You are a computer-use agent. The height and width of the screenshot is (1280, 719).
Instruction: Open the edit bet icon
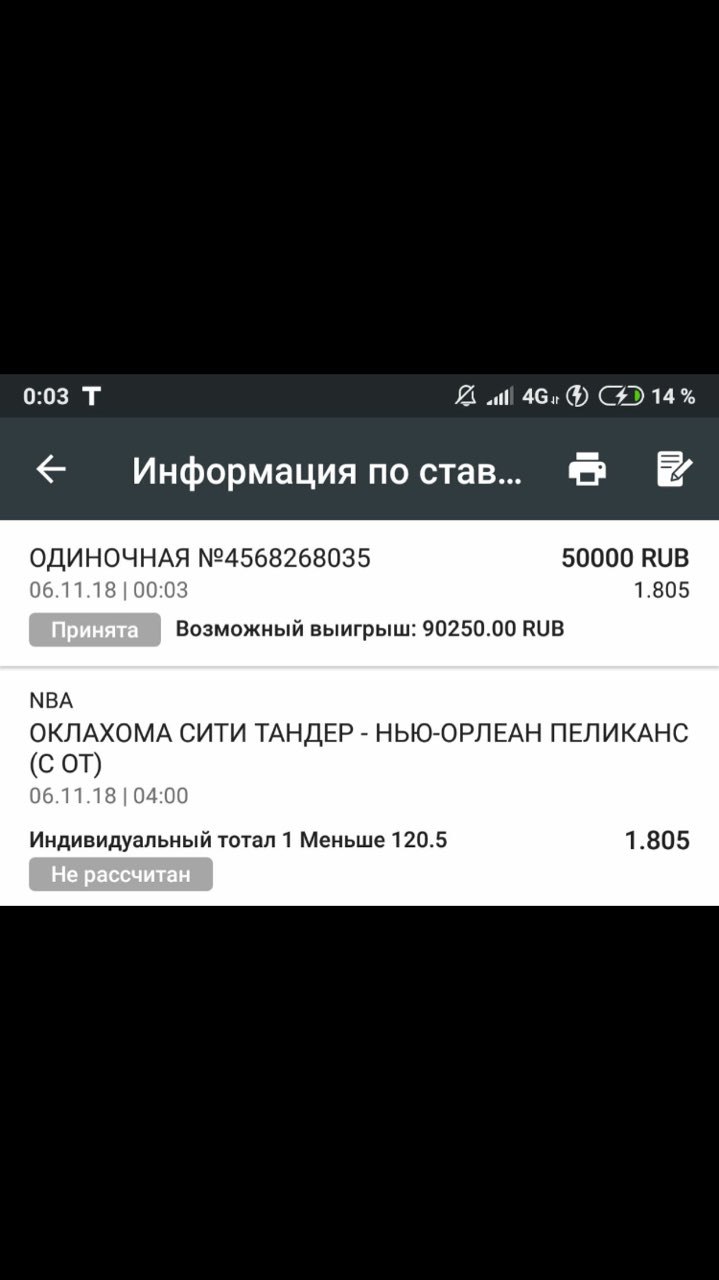click(x=674, y=469)
